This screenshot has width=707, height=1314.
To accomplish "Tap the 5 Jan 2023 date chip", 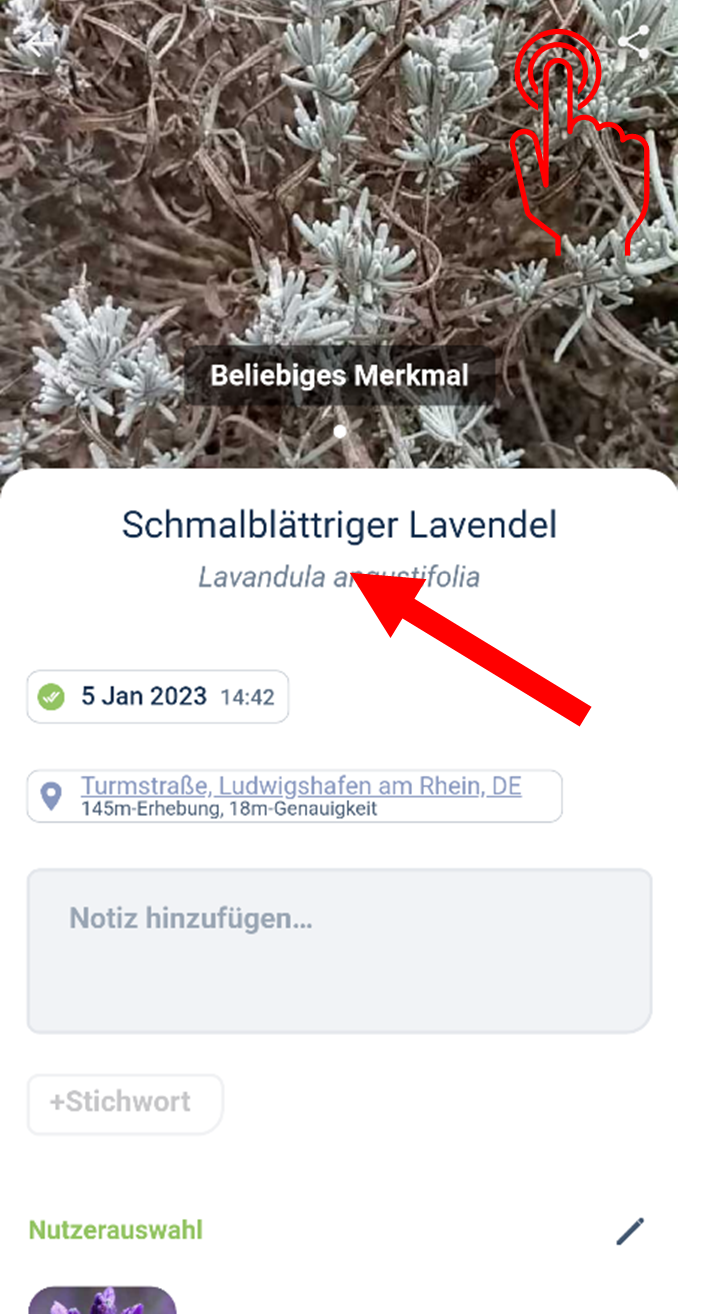I will tap(158, 696).
